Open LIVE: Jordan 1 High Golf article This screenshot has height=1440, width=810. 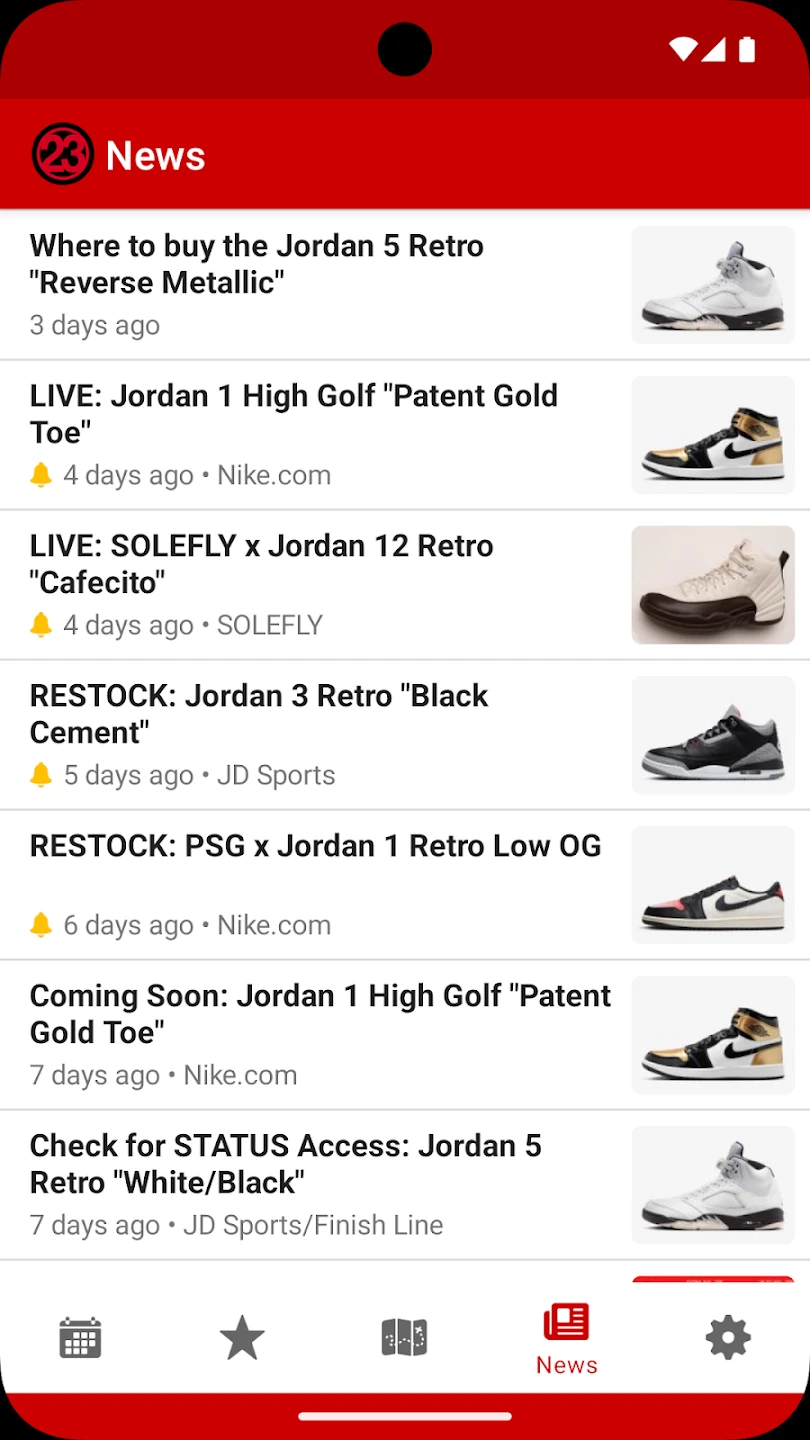click(x=320, y=434)
